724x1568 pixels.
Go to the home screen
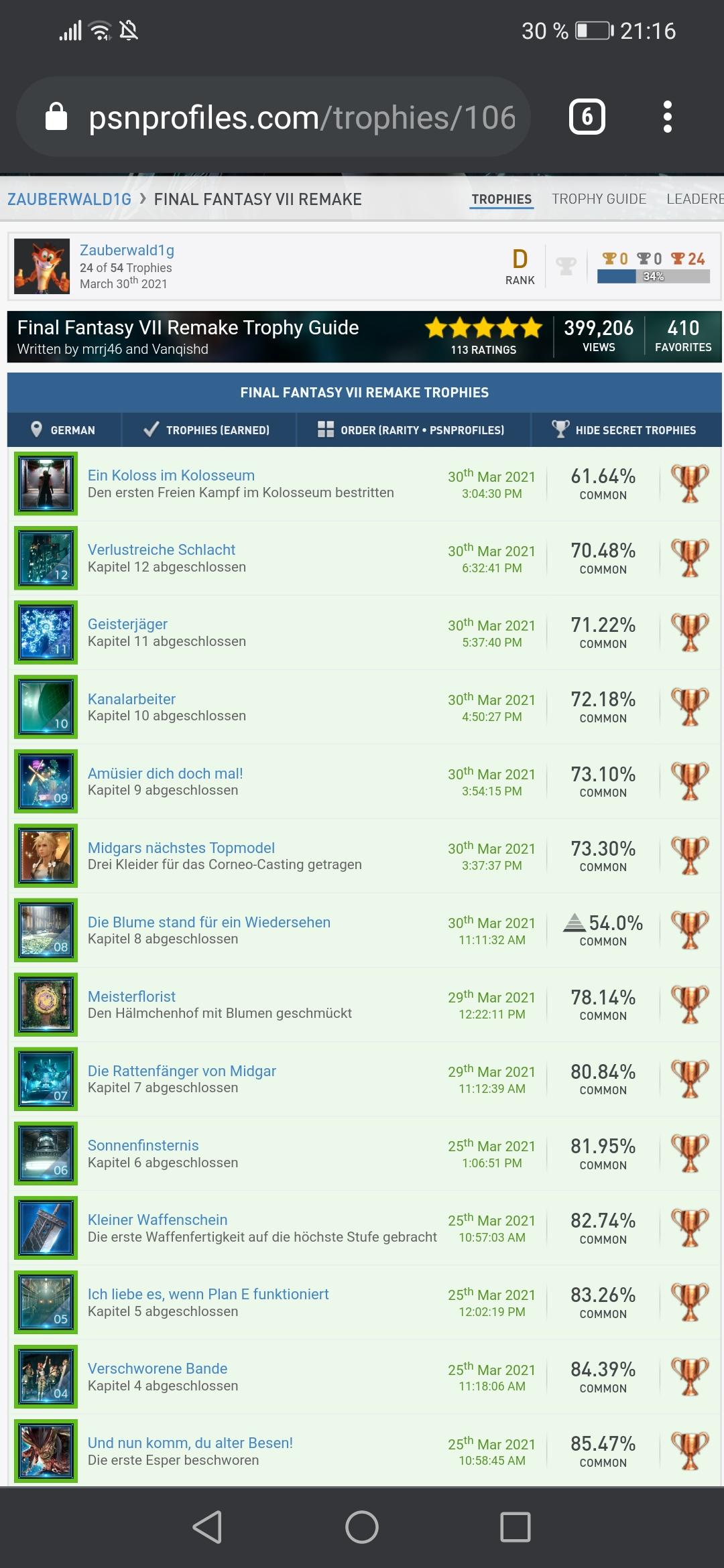coord(362,1527)
